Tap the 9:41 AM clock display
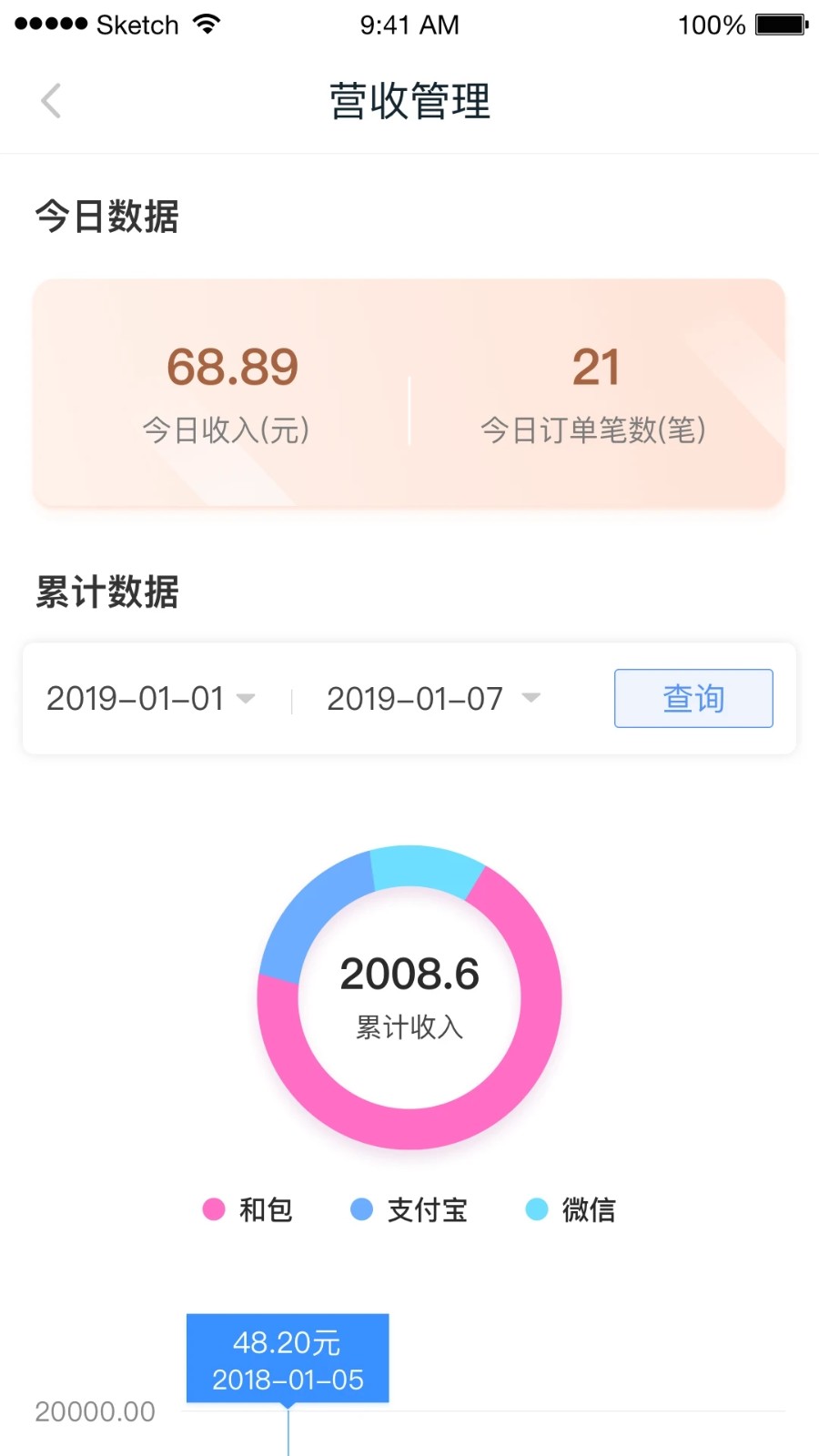Screen dimensions: 819x1456 [410, 25]
